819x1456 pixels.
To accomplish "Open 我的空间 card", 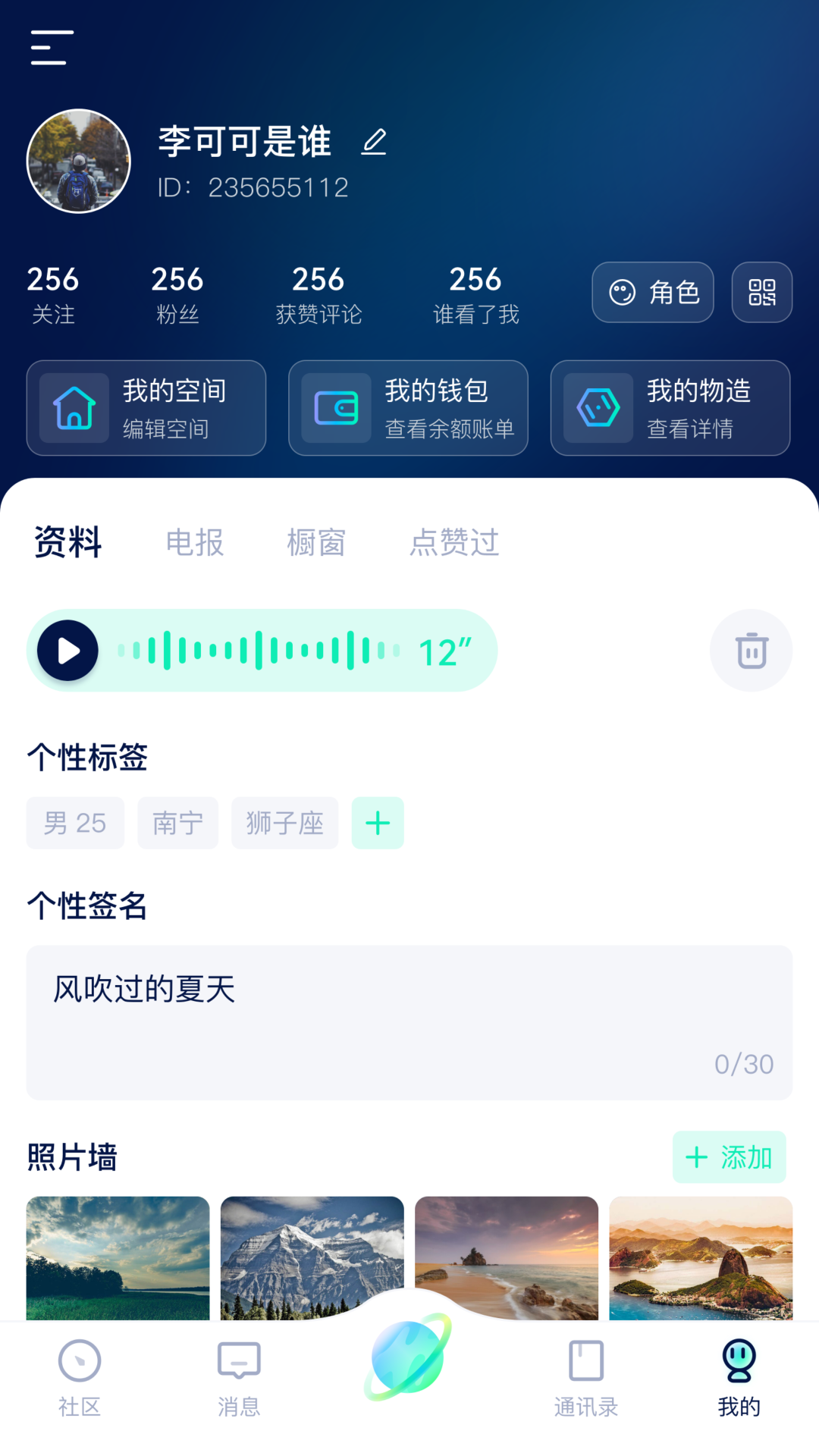I will 146,408.
